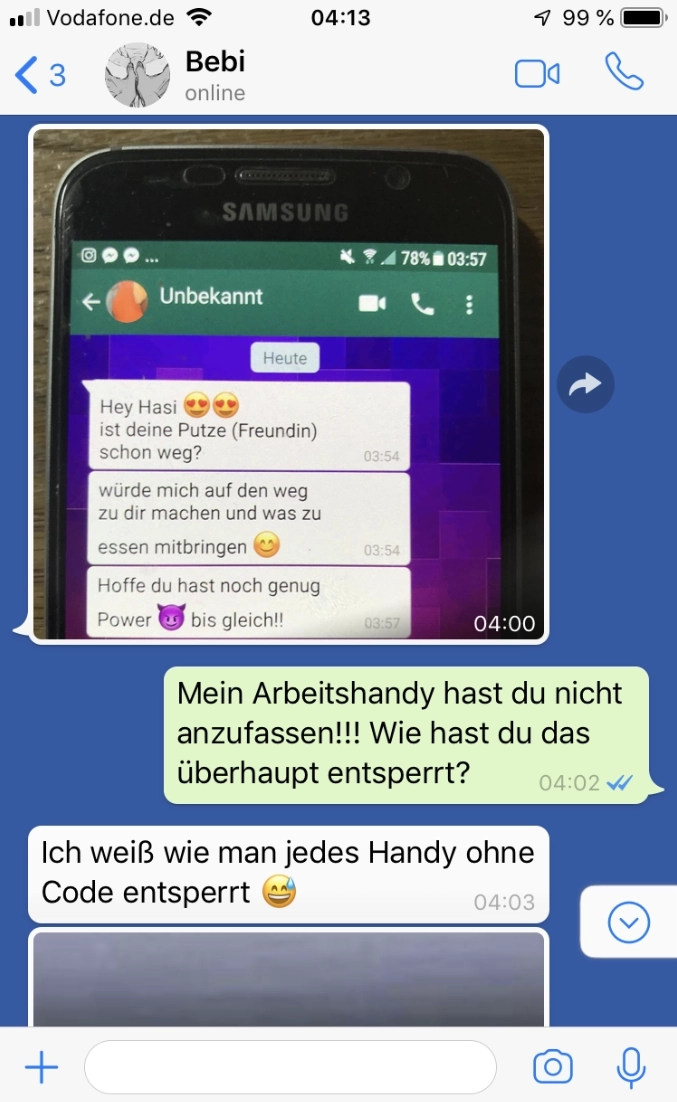
Task: Forward the photo message
Action: (x=585, y=385)
